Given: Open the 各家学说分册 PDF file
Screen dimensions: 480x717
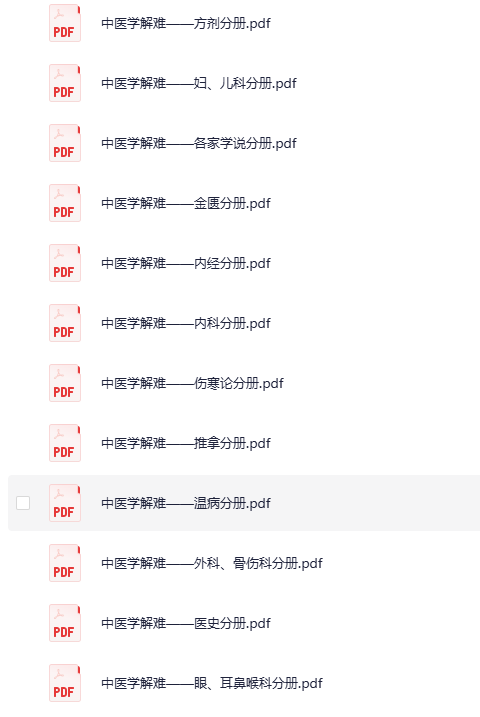Looking at the screenshot, I should 199,143.
